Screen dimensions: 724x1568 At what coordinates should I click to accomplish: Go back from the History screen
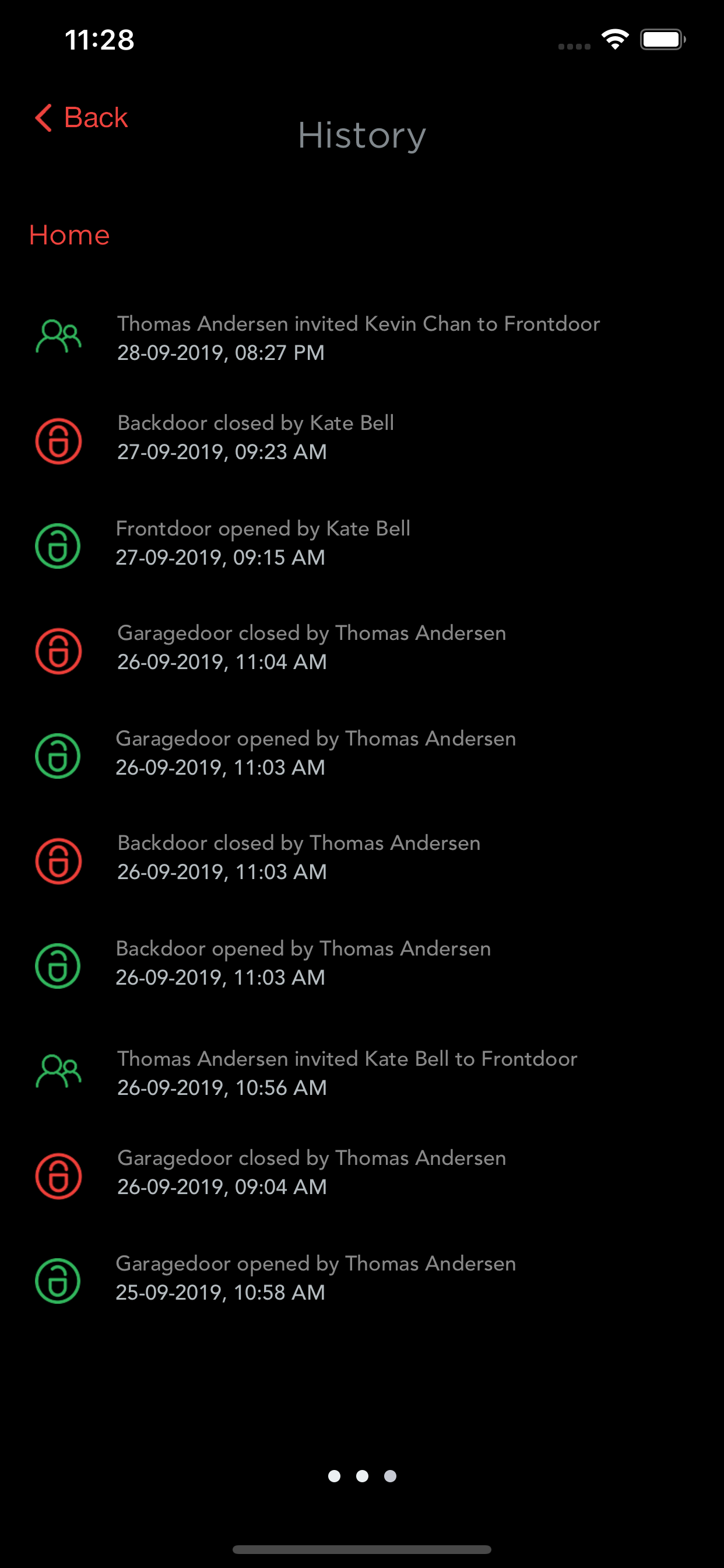(82, 117)
